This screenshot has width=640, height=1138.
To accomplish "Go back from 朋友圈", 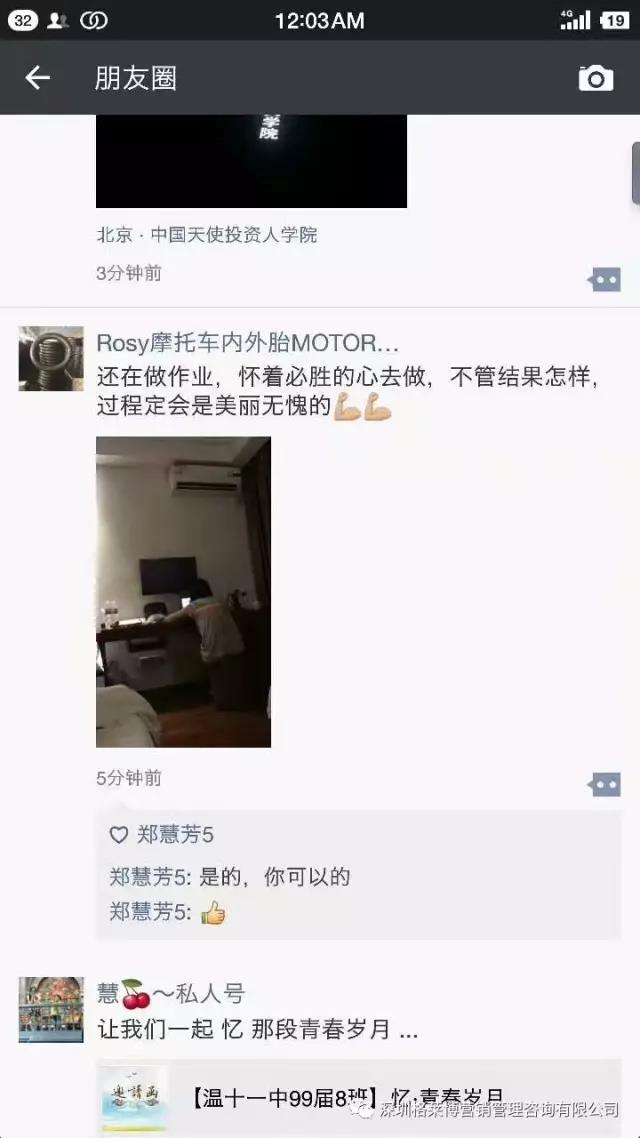I will (x=38, y=78).
